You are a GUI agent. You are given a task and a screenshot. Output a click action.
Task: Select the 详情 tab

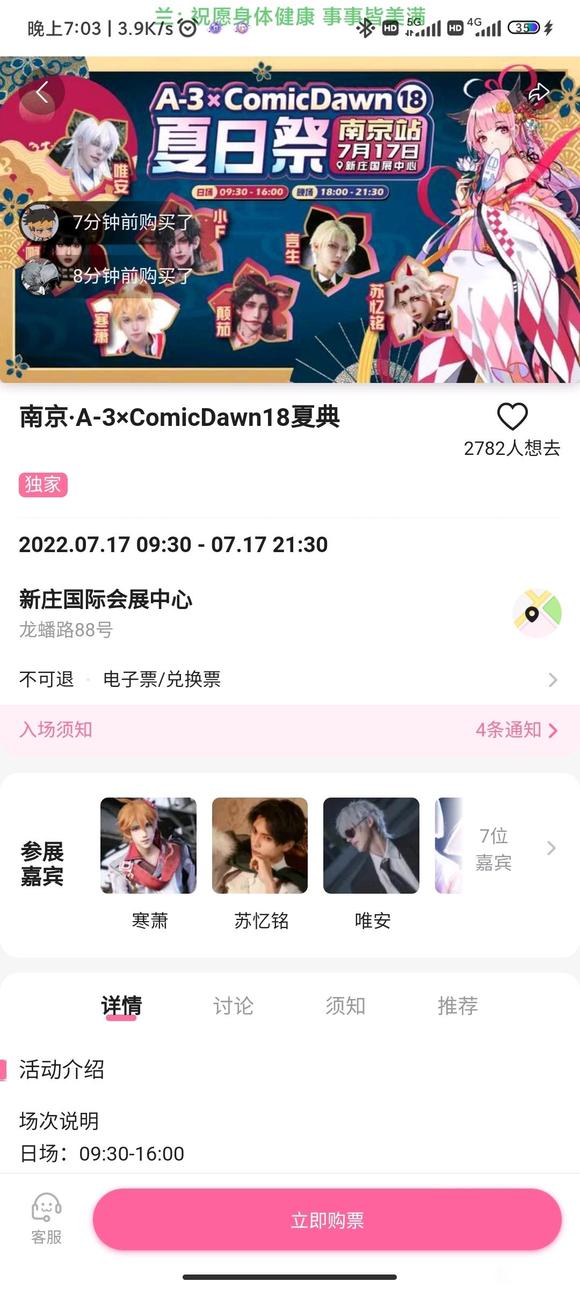(x=121, y=1006)
